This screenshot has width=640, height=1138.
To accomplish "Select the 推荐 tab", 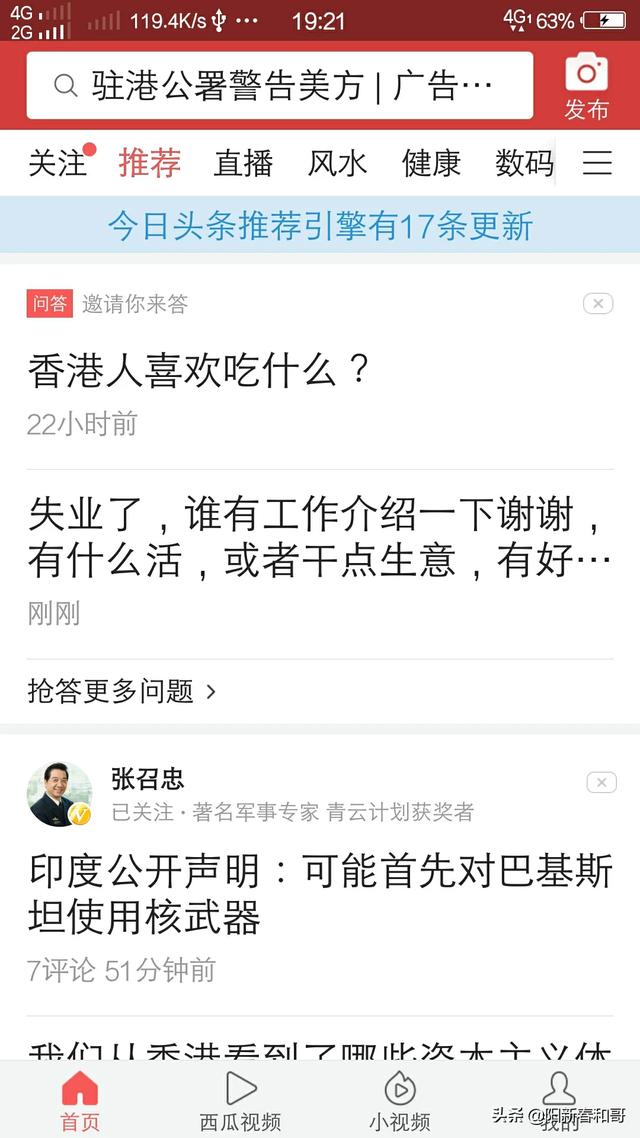I will [x=150, y=163].
